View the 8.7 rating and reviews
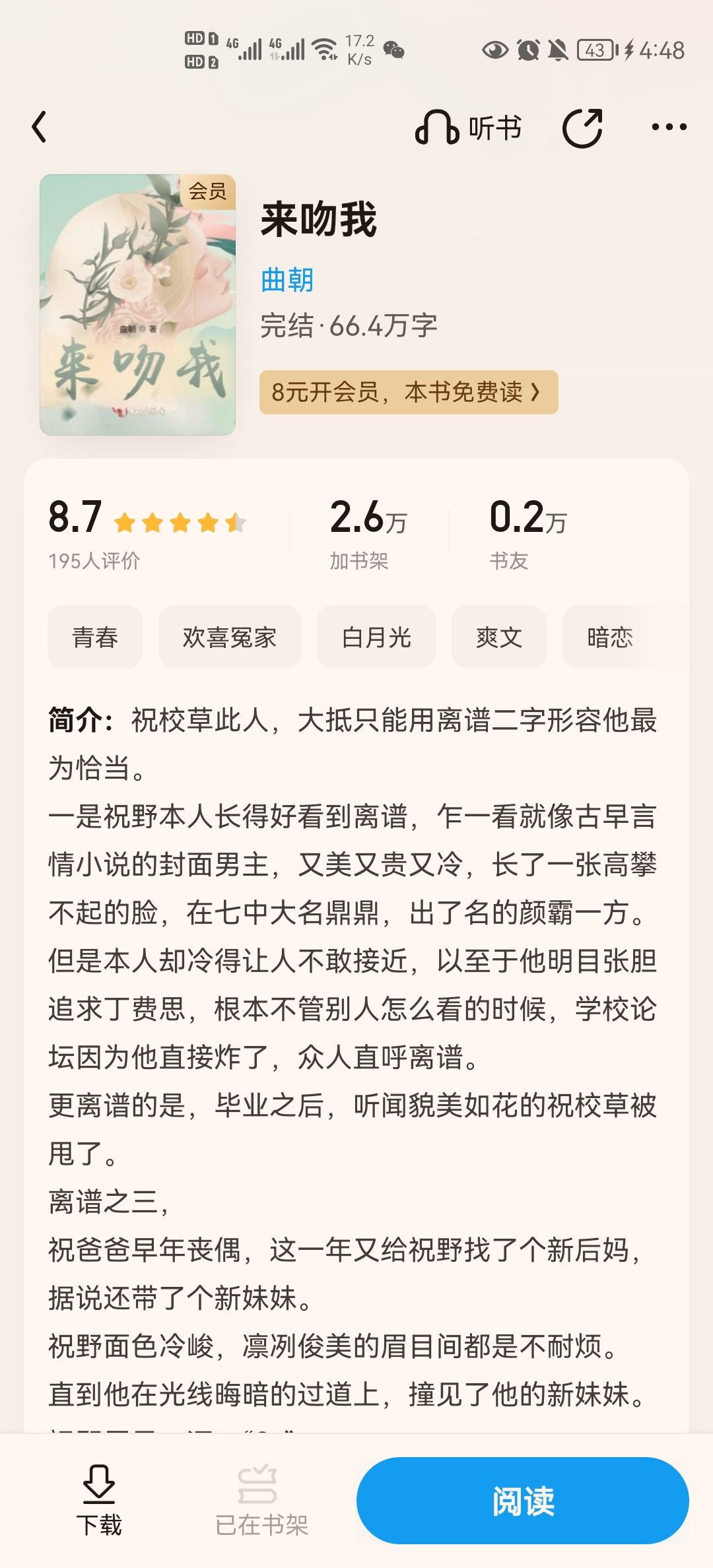Image resolution: width=713 pixels, height=1568 pixels. 148,532
